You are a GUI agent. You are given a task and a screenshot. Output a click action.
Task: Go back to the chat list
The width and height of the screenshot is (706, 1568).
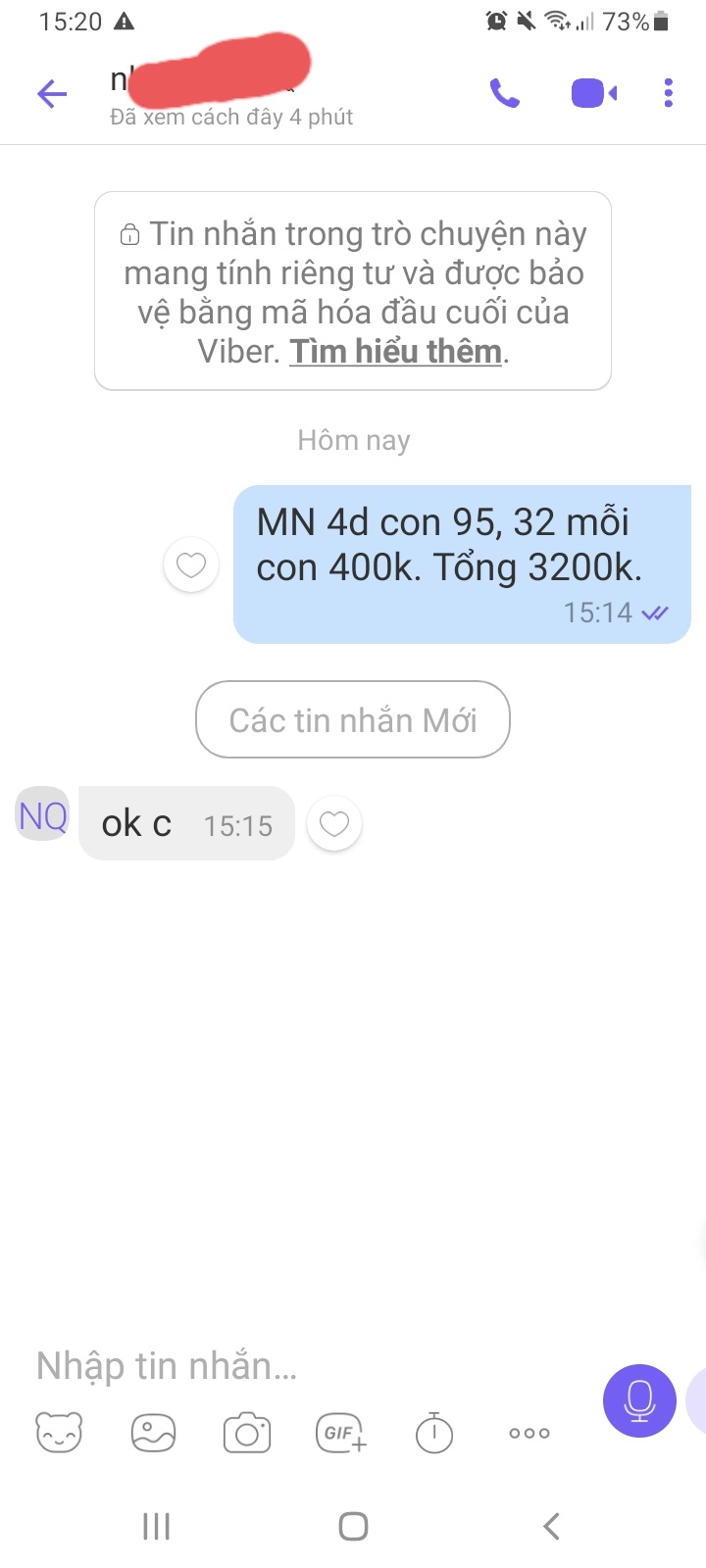[x=52, y=94]
